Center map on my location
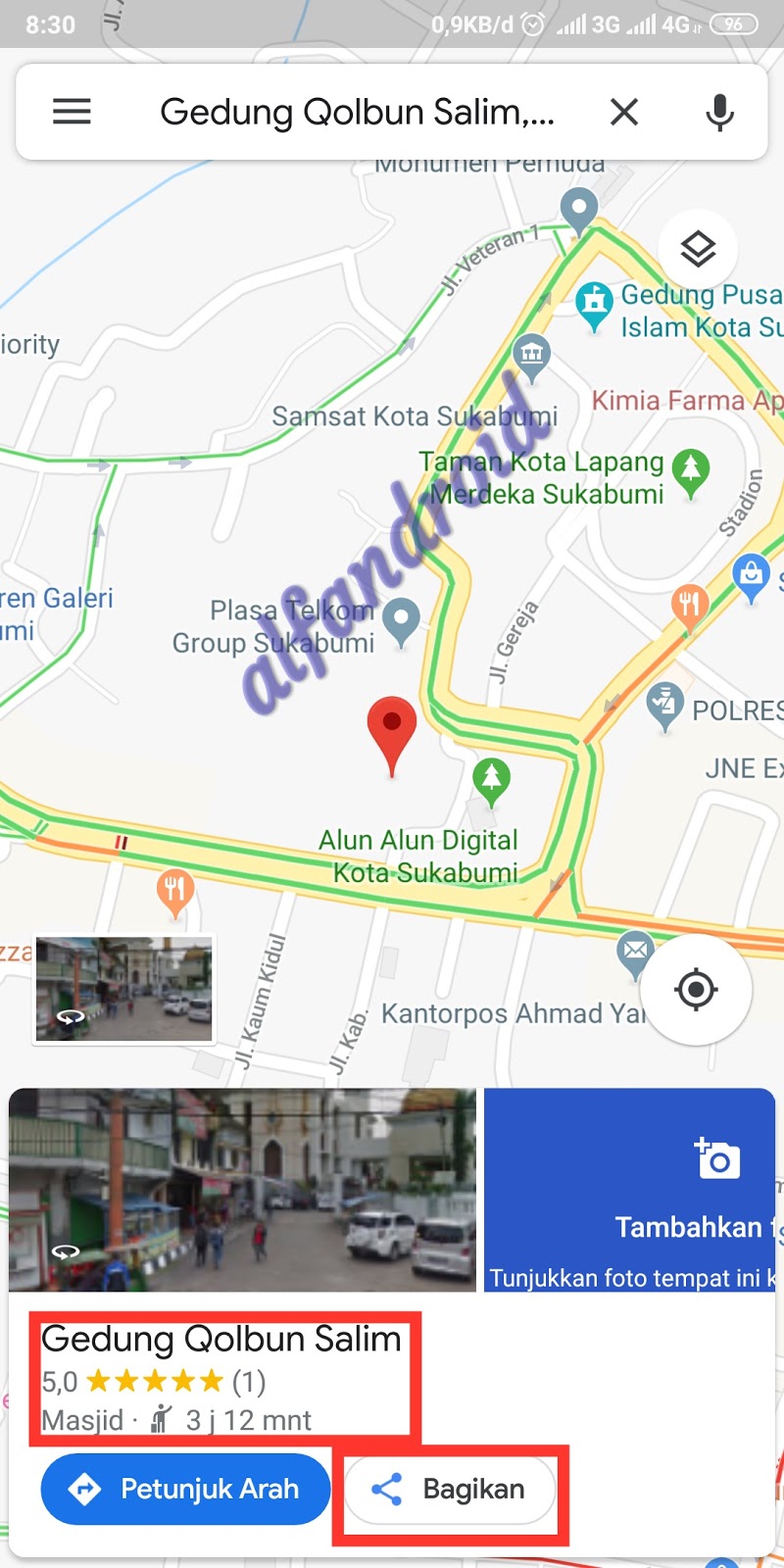This screenshot has height=1568, width=784. [x=697, y=990]
